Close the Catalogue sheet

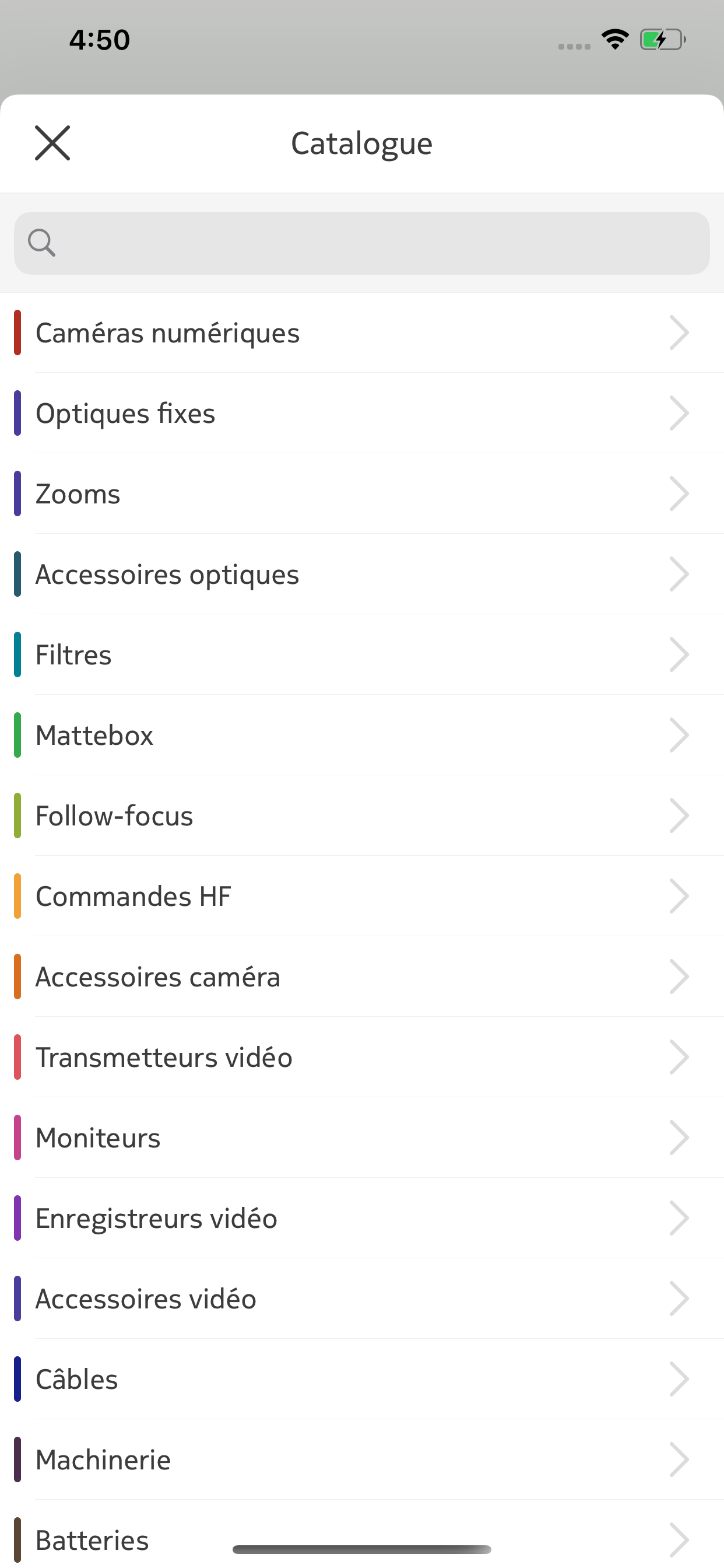point(52,143)
